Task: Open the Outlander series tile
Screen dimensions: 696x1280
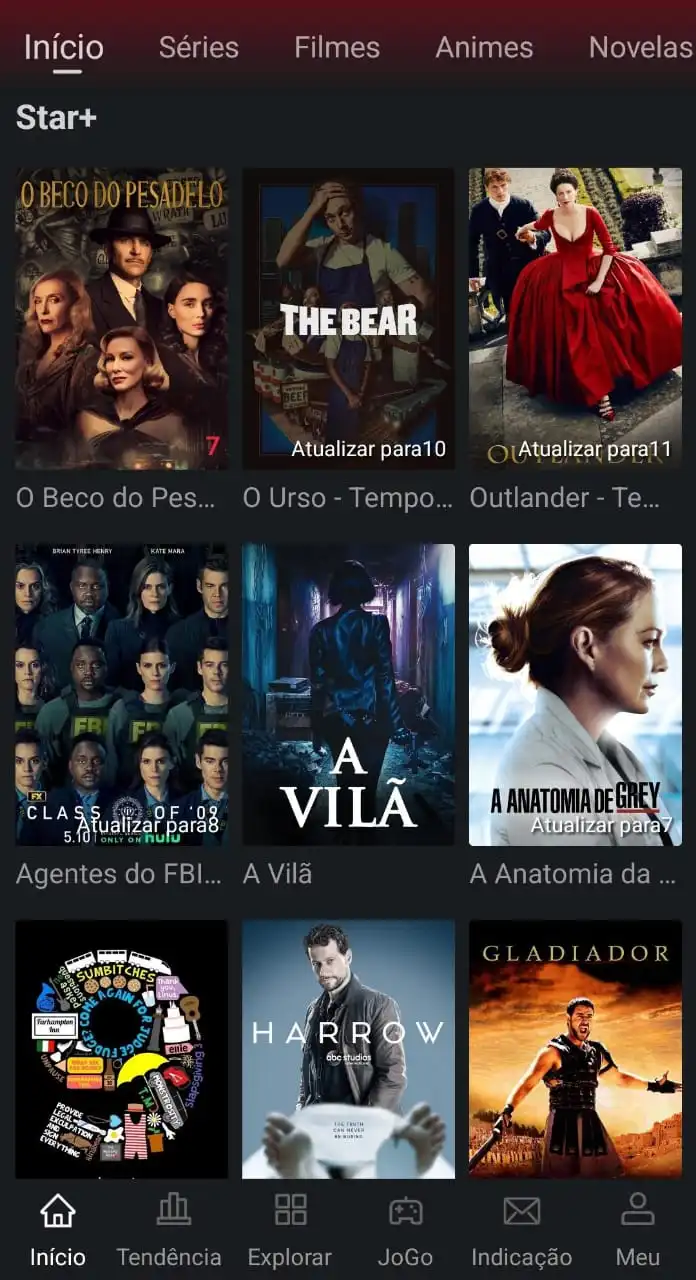Action: click(575, 318)
